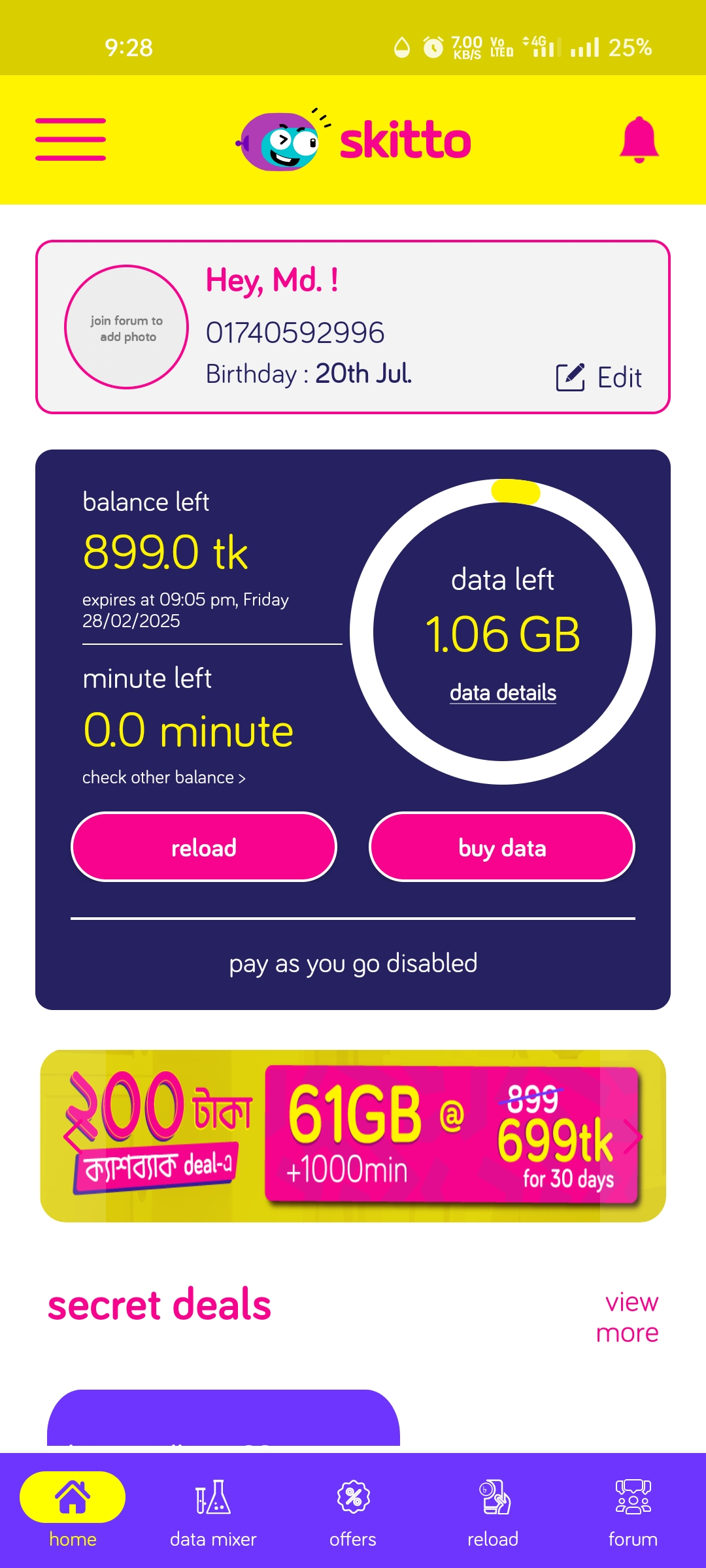Tap the buy data button

coord(502,847)
